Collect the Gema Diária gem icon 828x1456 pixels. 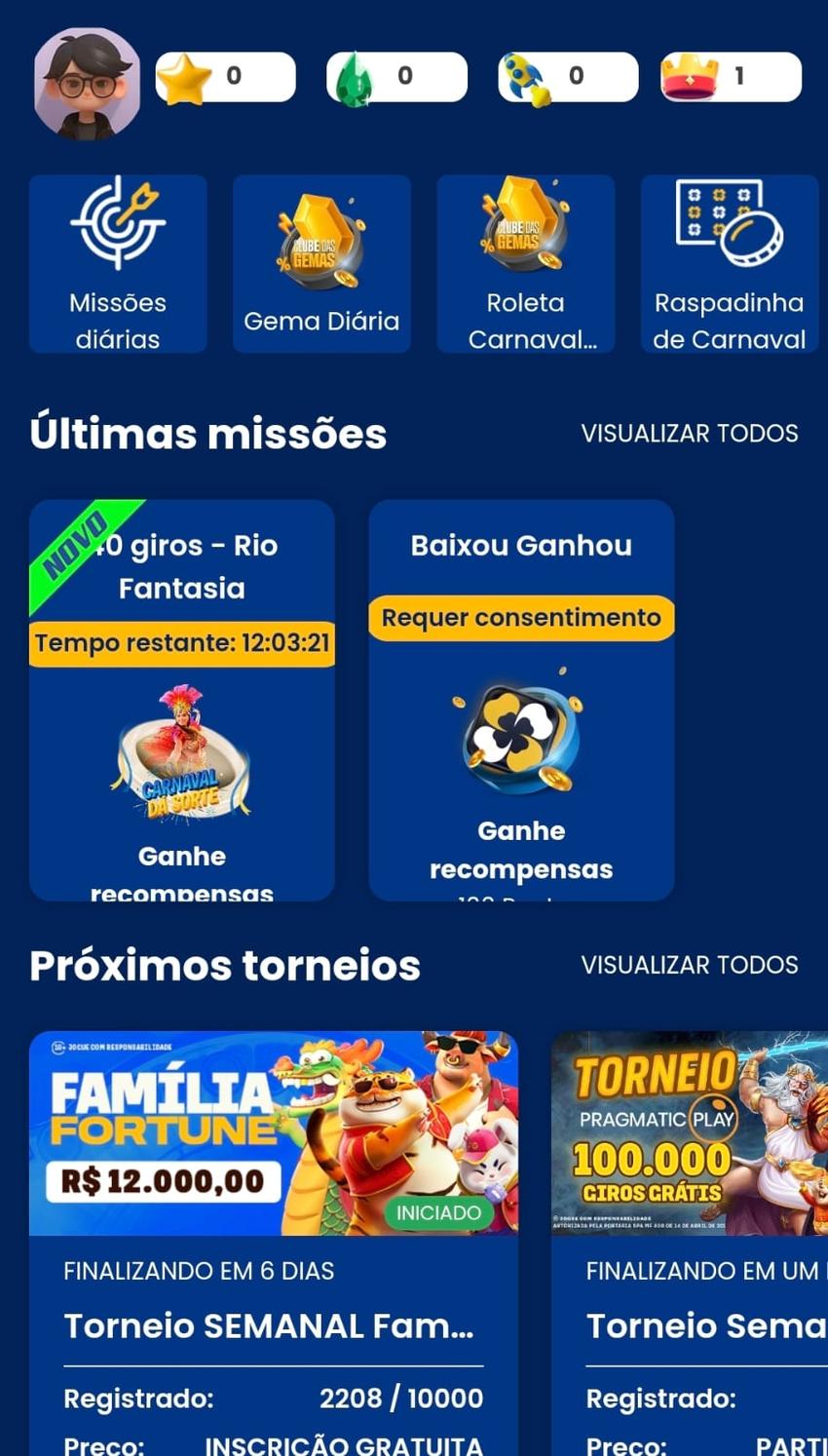click(321, 234)
